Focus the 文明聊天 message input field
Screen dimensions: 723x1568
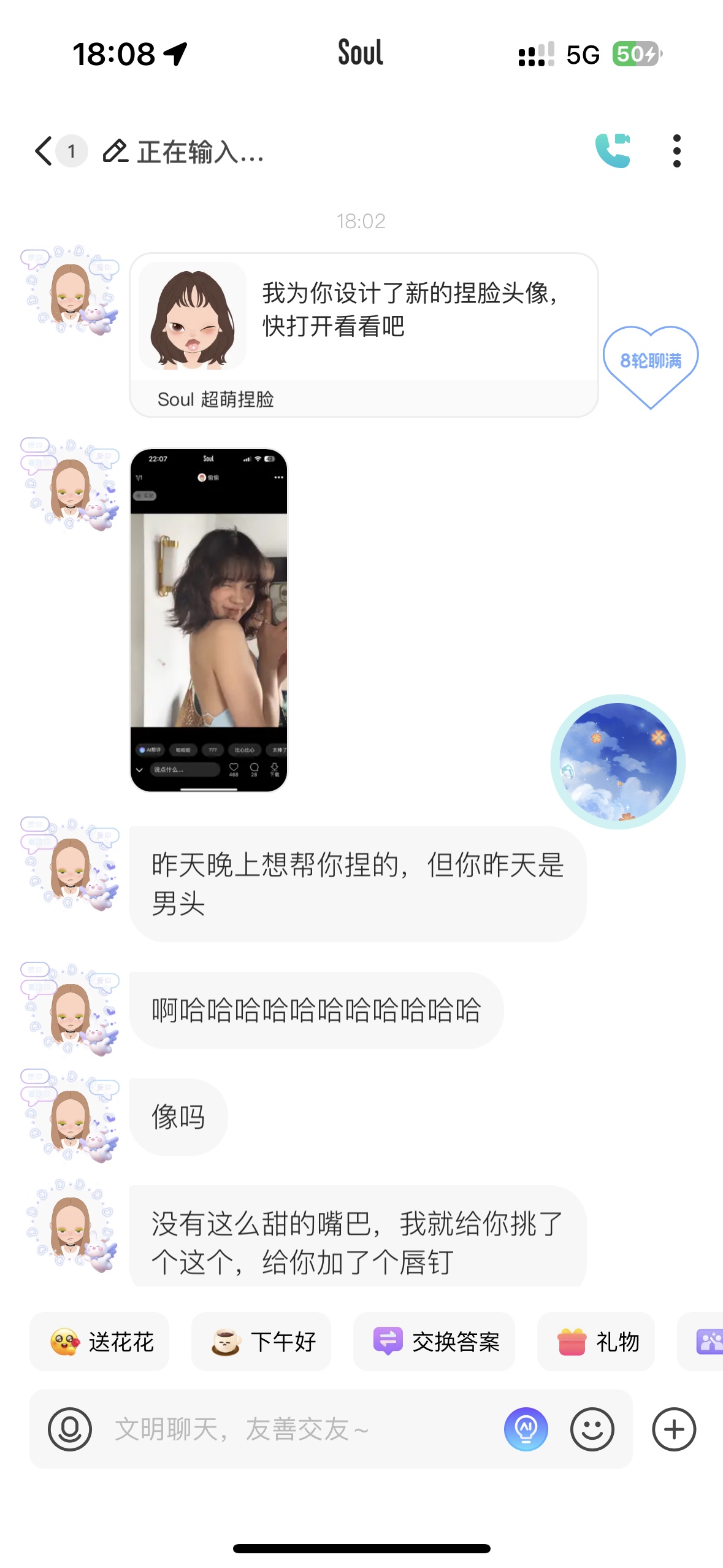(x=300, y=1429)
